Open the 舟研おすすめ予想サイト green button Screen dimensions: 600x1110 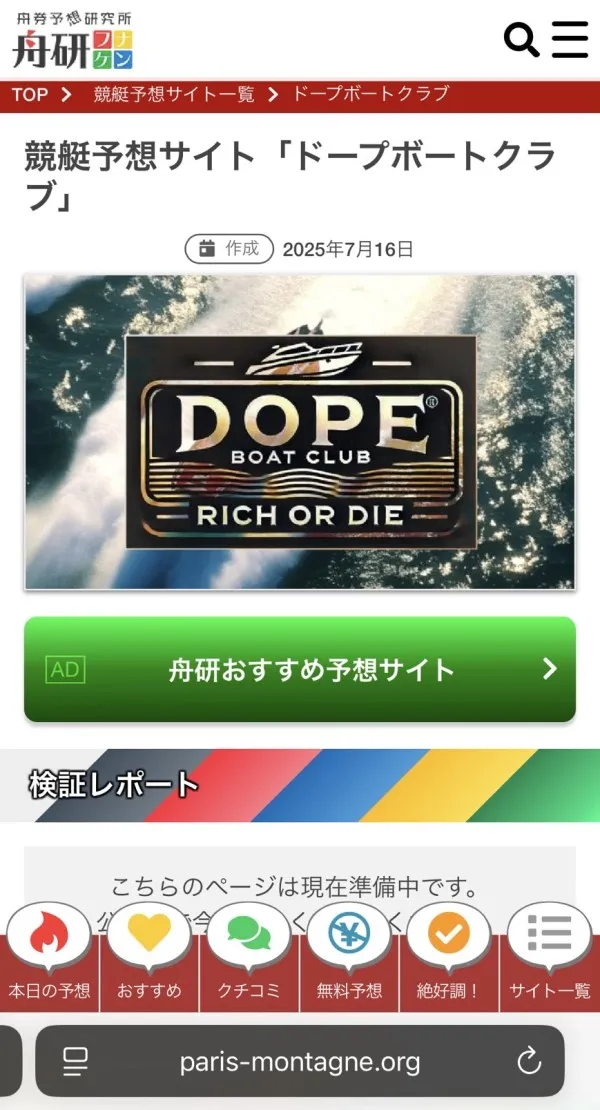pyautogui.click(x=300, y=669)
